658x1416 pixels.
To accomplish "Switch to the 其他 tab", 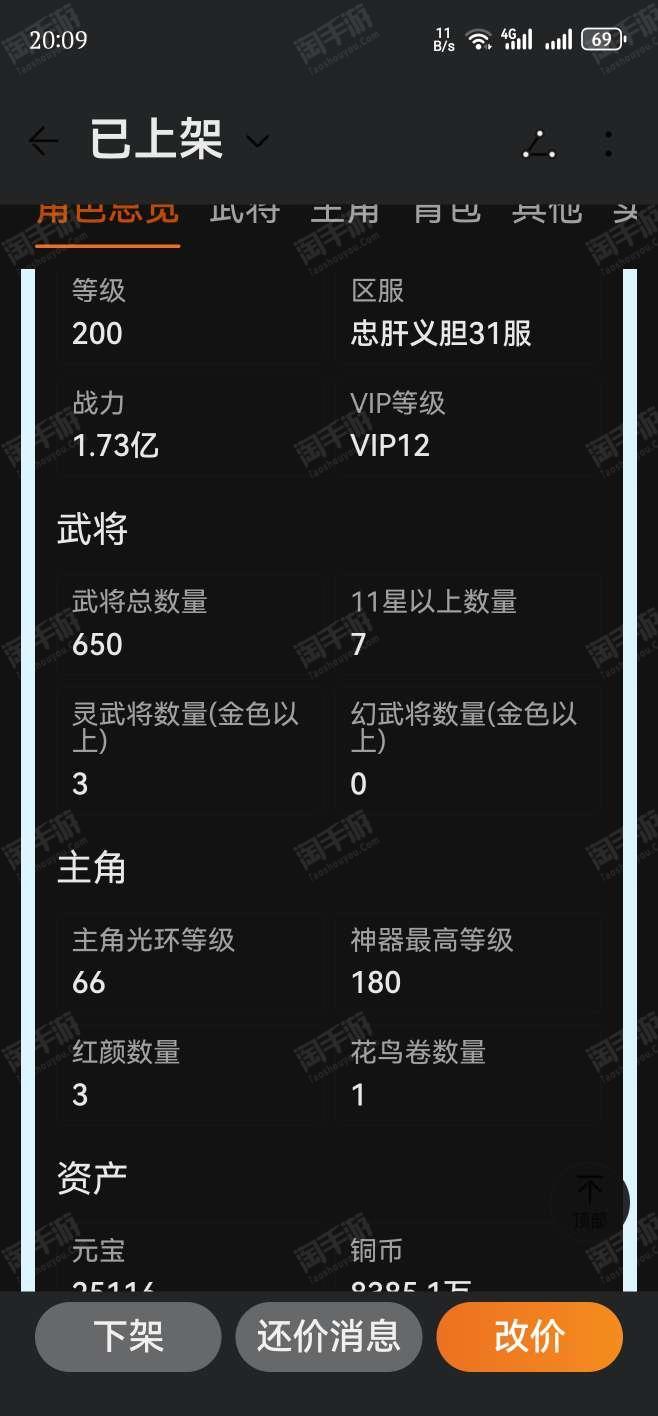I will point(547,213).
